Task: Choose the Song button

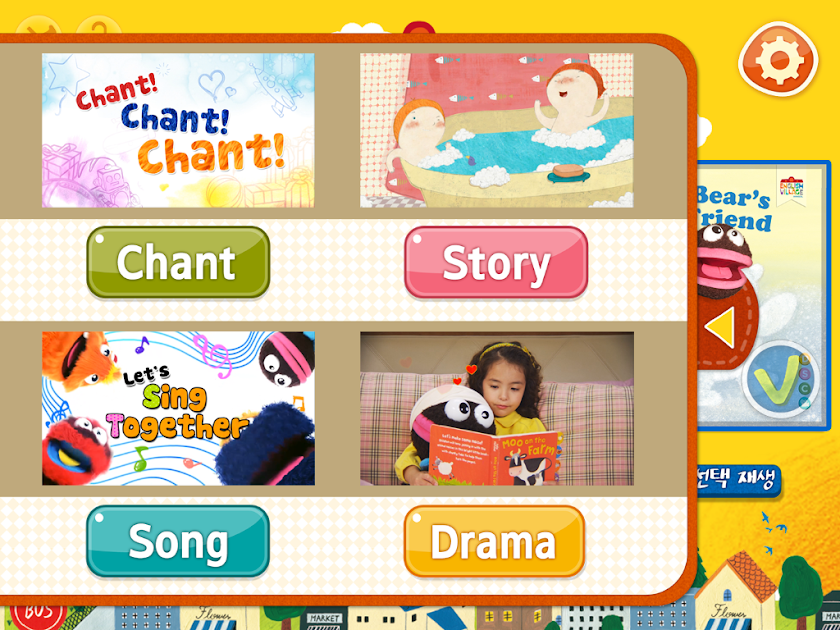Action: (177, 541)
